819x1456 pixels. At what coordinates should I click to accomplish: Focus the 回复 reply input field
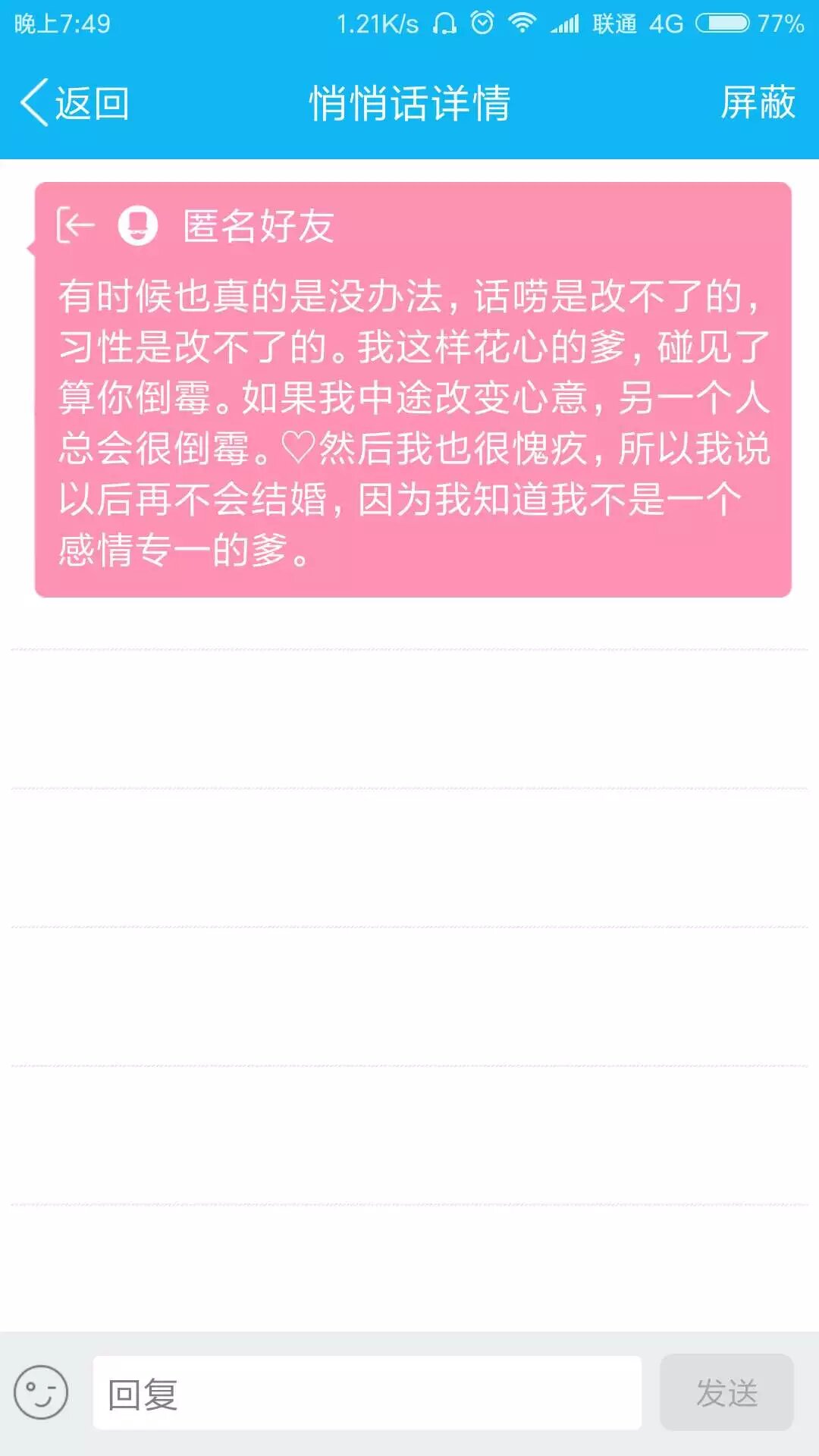pos(367,1394)
